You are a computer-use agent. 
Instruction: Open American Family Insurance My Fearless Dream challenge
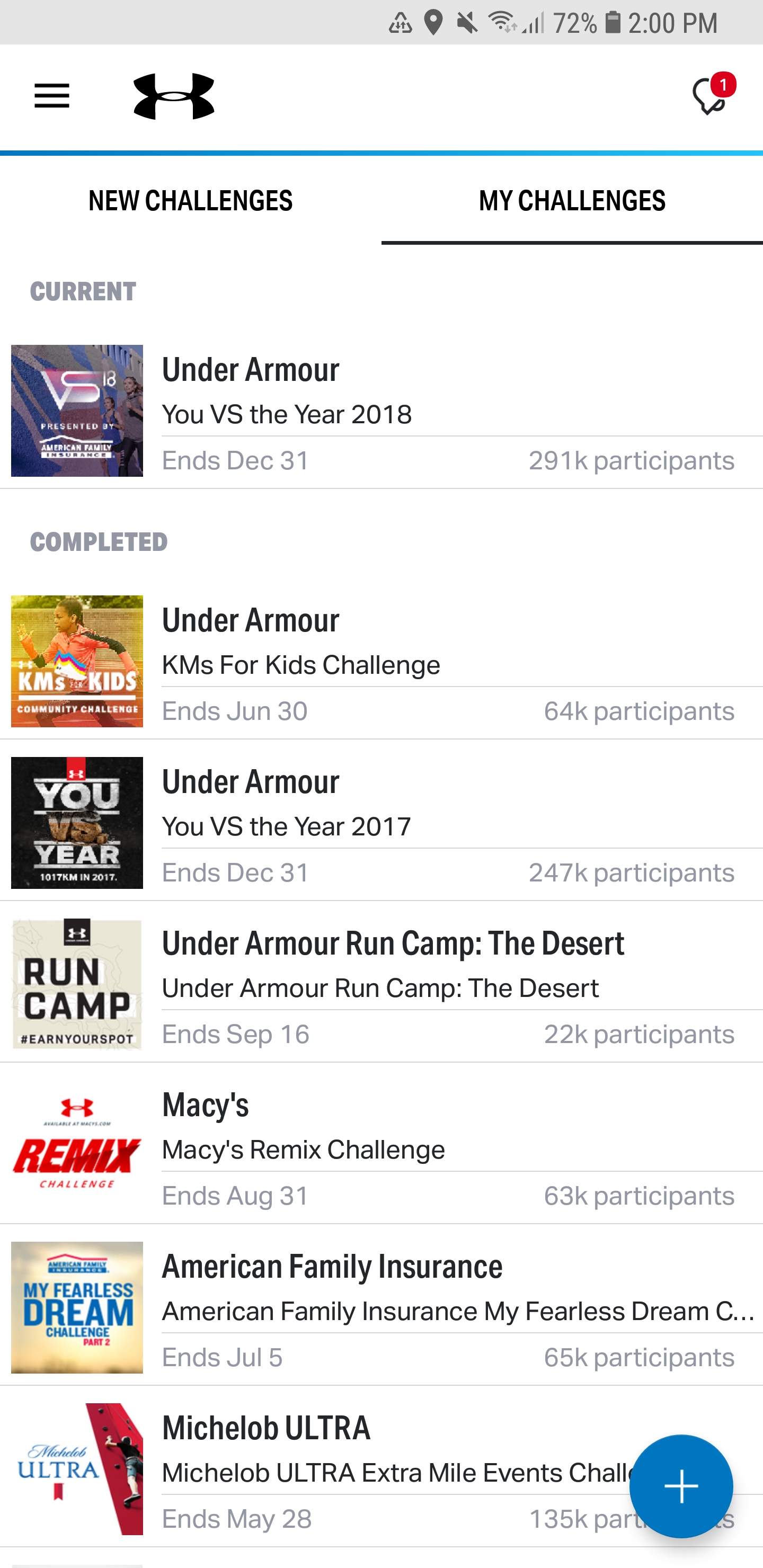(381, 1308)
